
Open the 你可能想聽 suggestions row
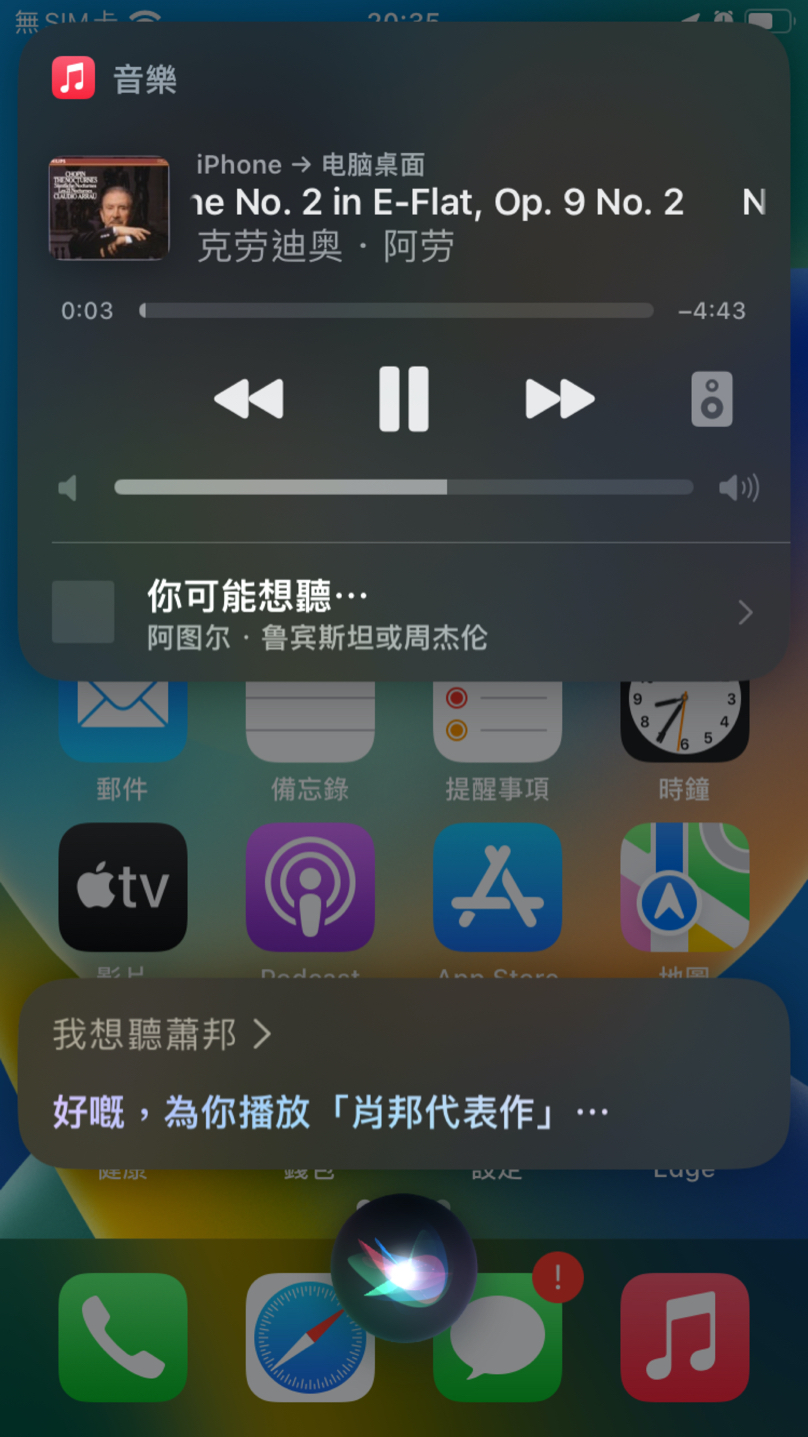point(403,612)
